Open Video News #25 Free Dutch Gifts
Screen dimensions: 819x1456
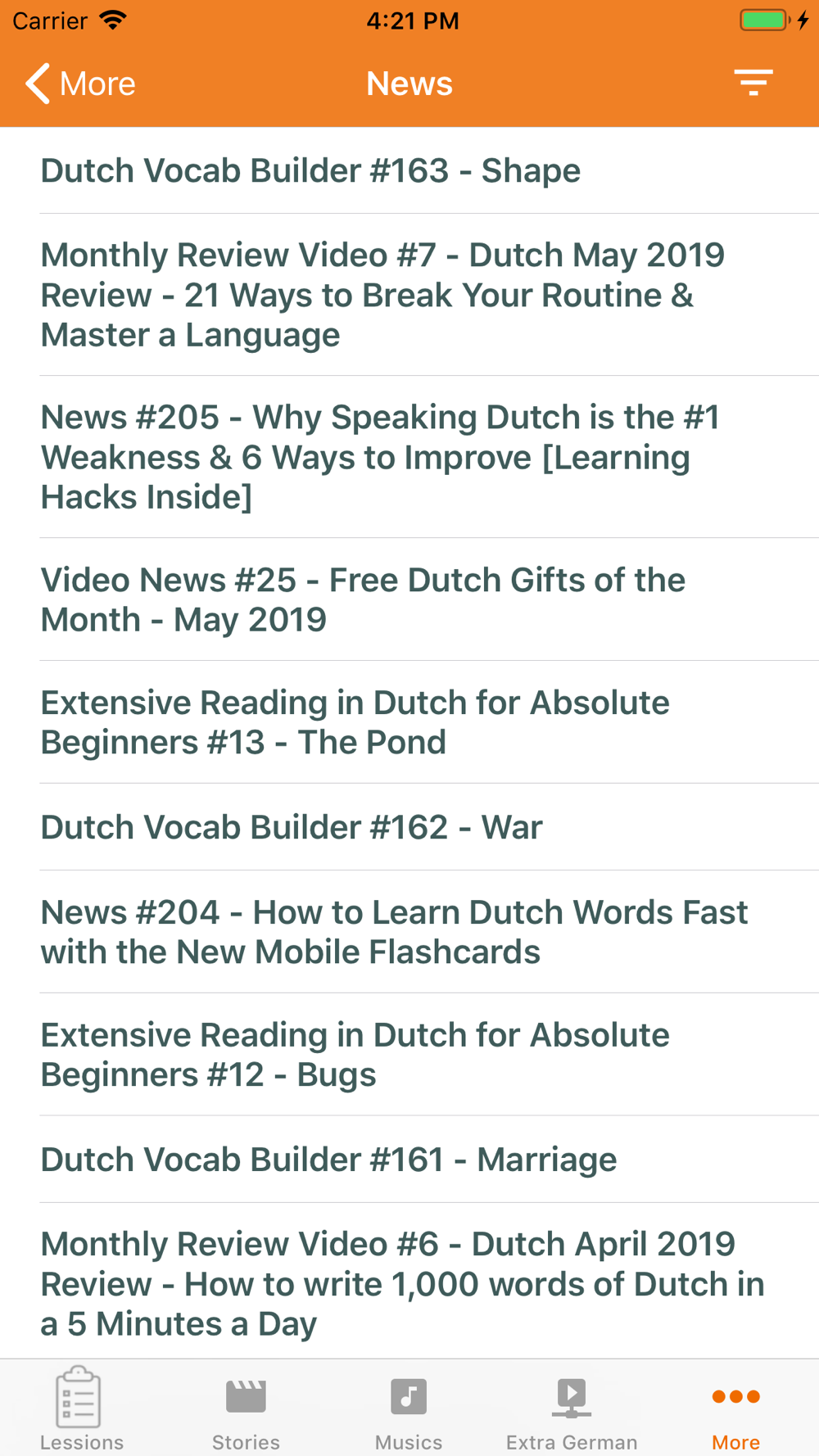pyautogui.click(x=409, y=599)
